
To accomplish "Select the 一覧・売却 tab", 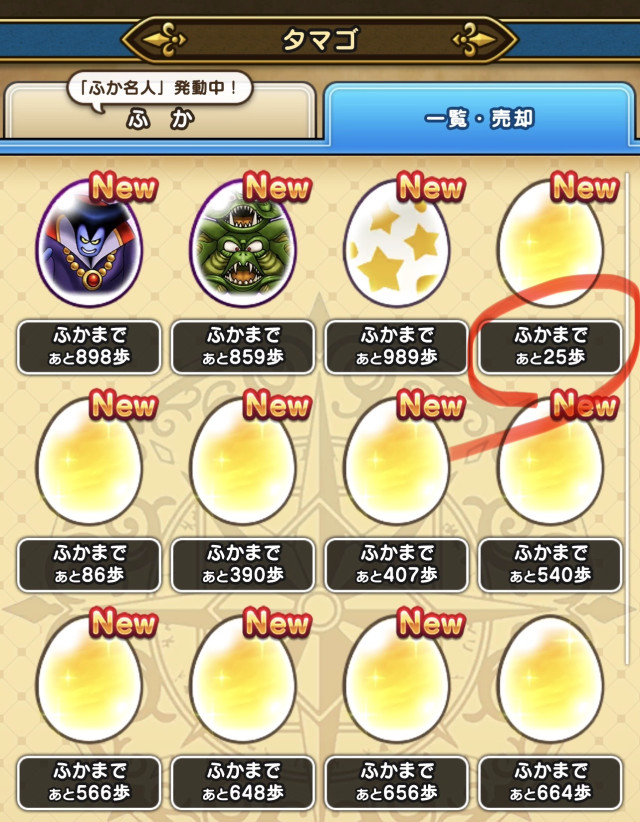I will point(479,118).
